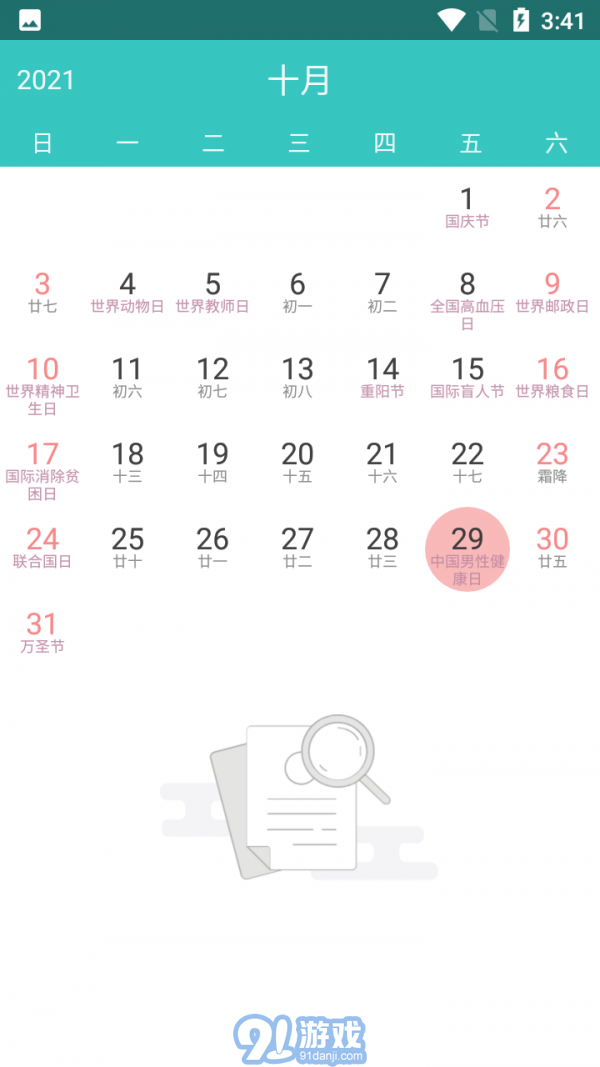
Task: Select October 1 National Day (国庆节)
Action: coord(467,207)
